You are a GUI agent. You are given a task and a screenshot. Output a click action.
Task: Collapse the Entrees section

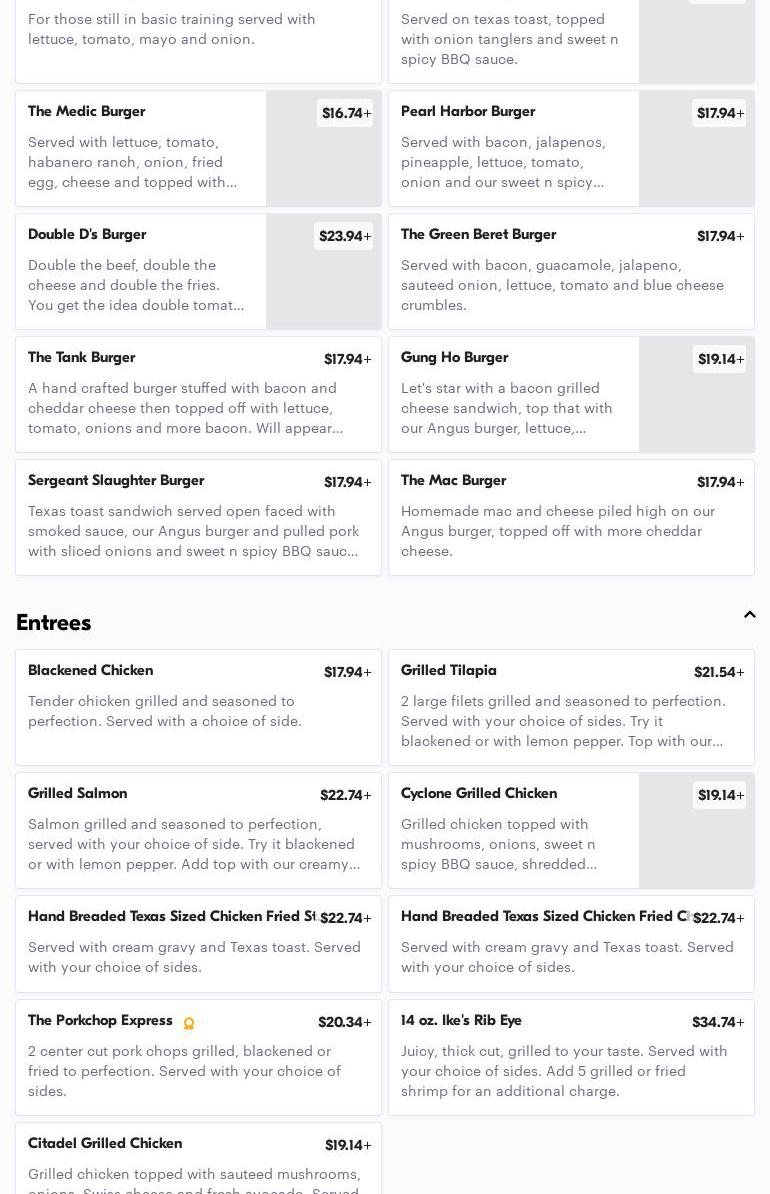coord(749,615)
